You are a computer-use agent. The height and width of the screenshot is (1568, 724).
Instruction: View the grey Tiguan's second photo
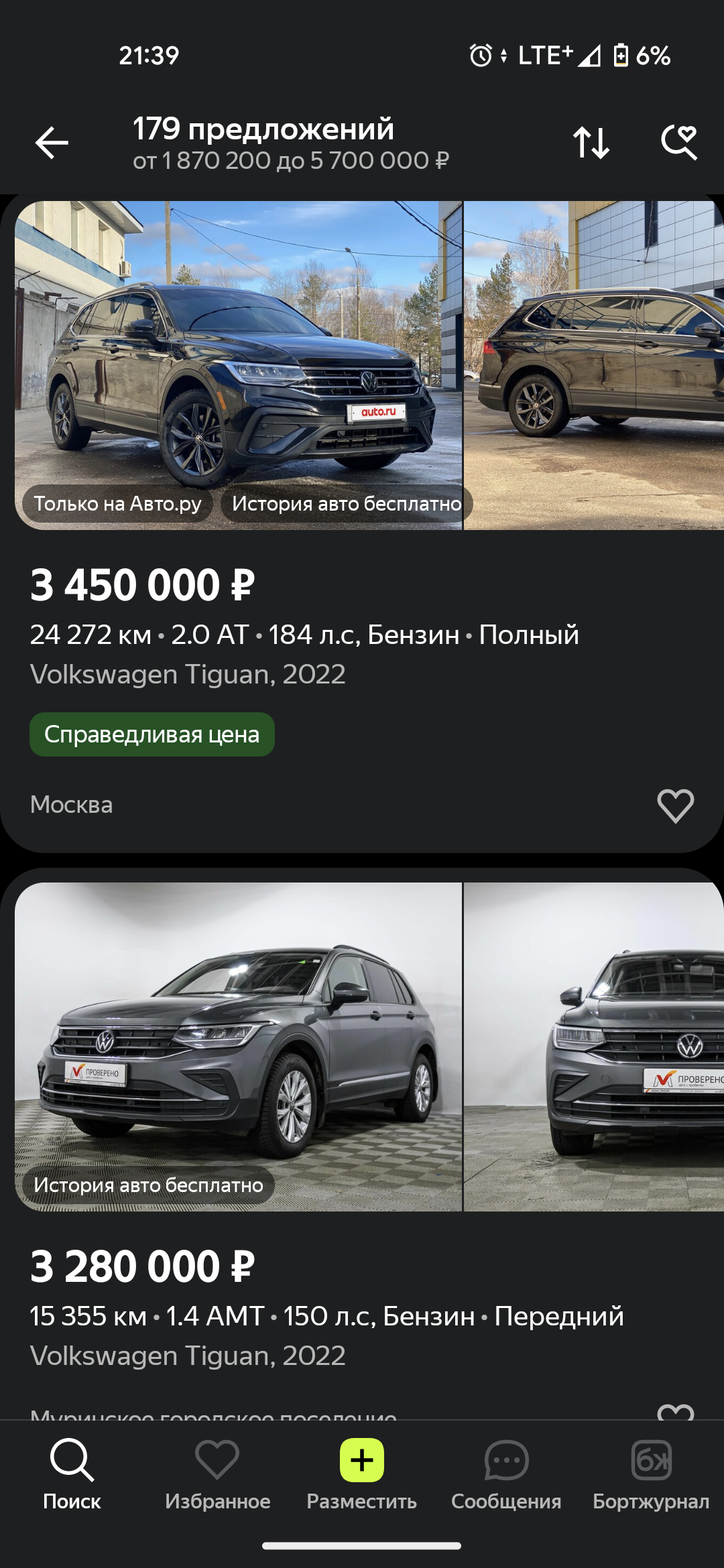click(x=594, y=1047)
